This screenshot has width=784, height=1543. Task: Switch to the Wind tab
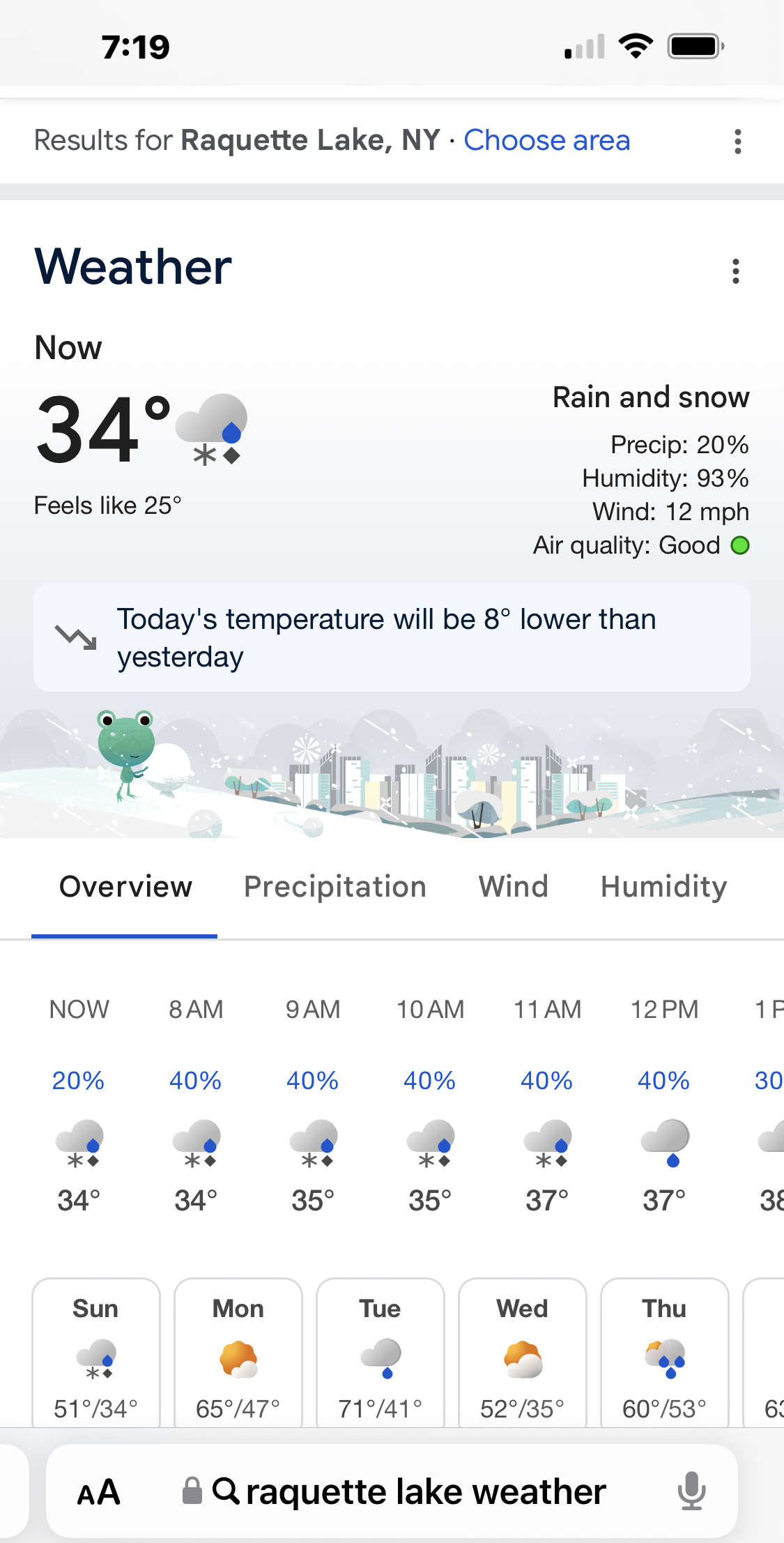tap(514, 887)
